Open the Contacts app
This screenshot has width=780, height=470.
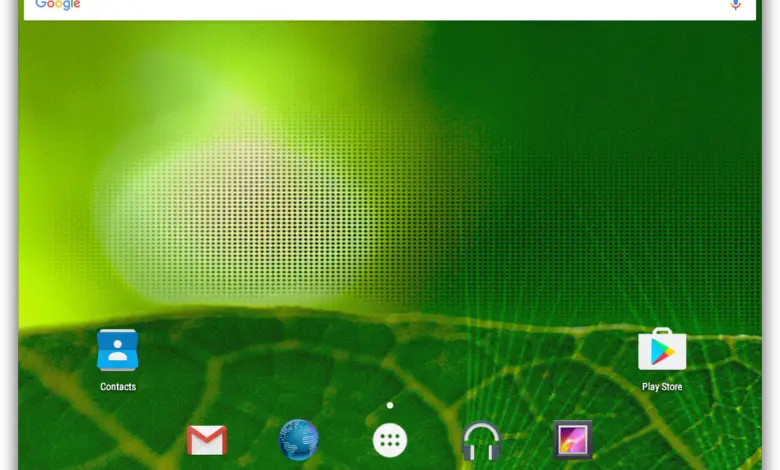pyautogui.click(x=118, y=351)
